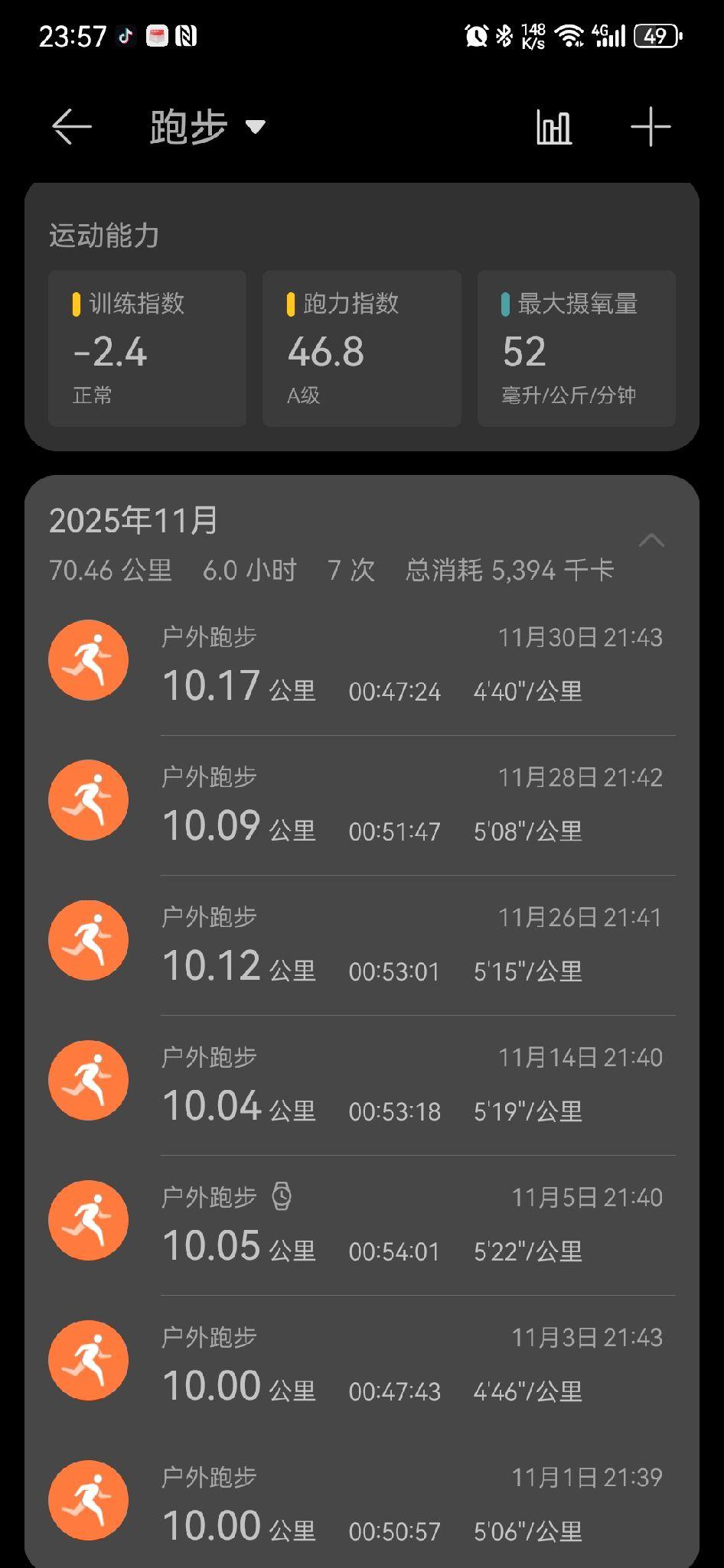The height and width of the screenshot is (1568, 724).
Task: Open the 11月14日 10.04 公里 record
Action: point(413,1085)
